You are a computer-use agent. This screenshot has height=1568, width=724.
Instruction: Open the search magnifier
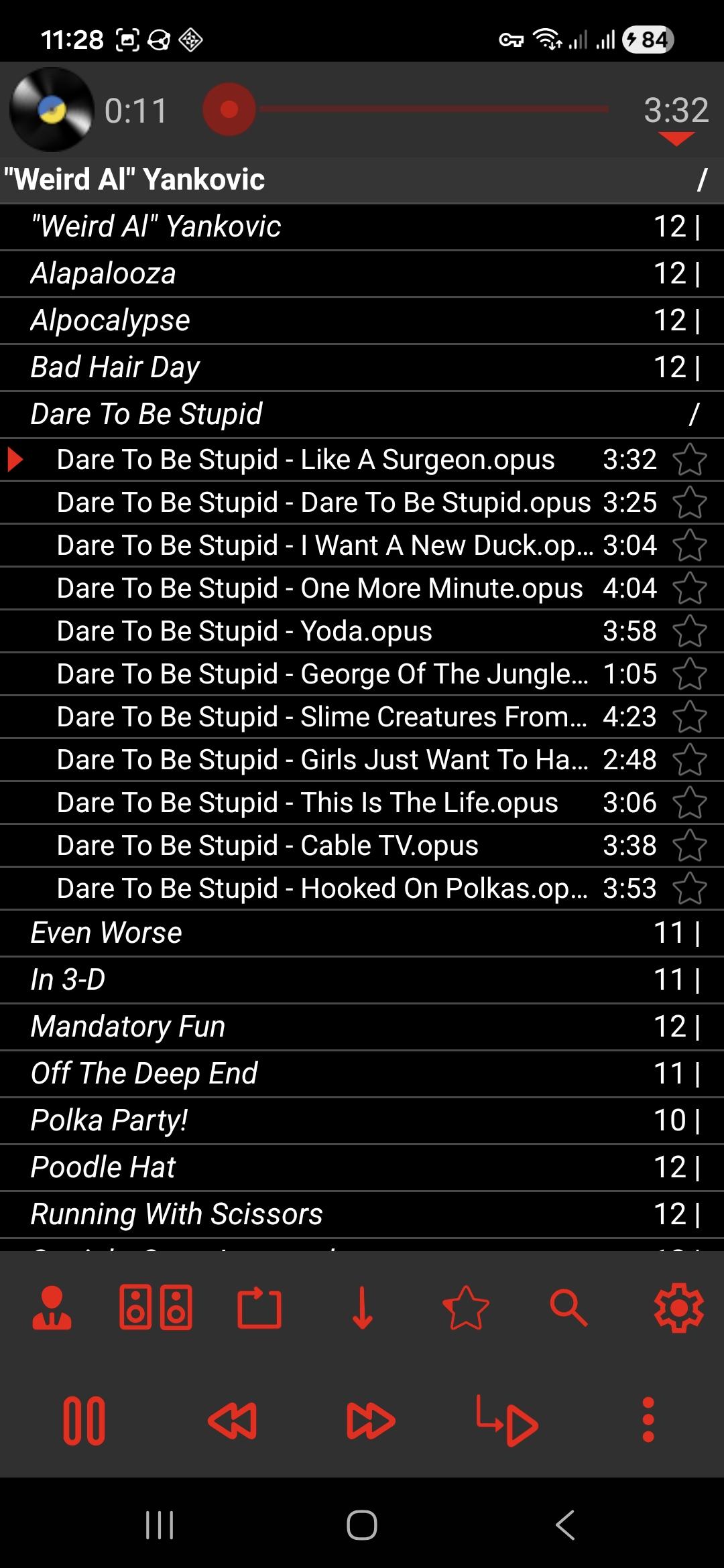point(568,1307)
